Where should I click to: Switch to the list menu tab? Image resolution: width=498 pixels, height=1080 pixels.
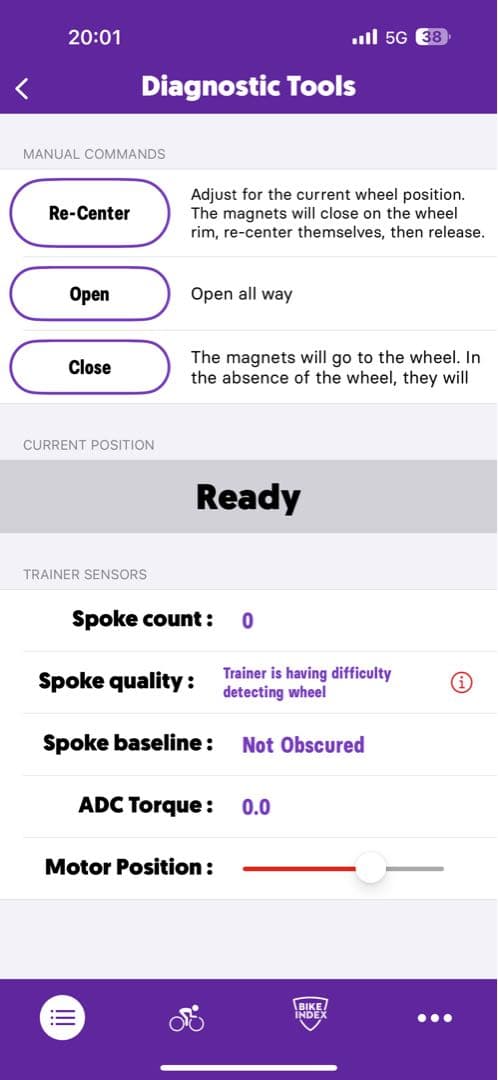click(63, 1017)
